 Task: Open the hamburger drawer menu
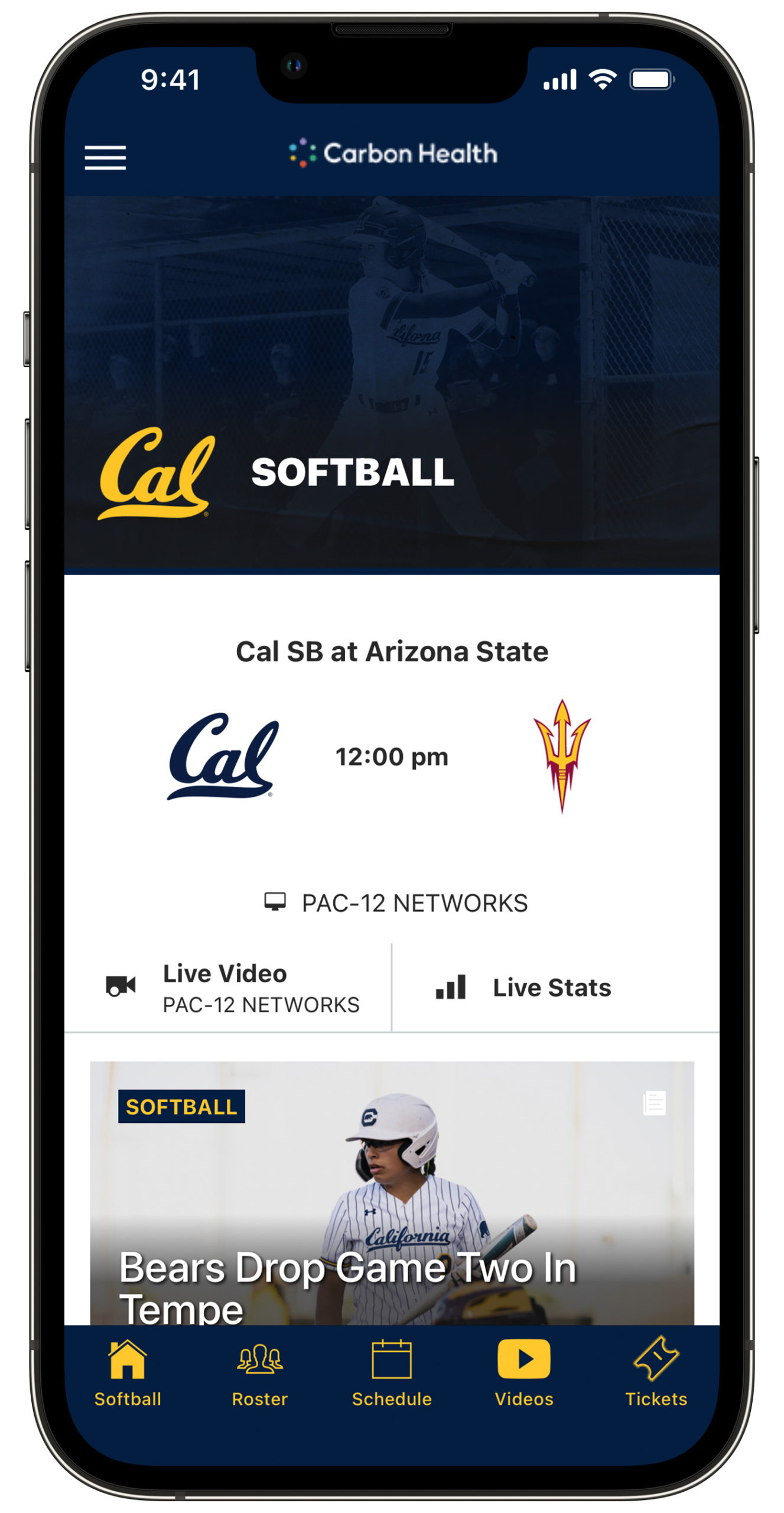pyautogui.click(x=105, y=157)
